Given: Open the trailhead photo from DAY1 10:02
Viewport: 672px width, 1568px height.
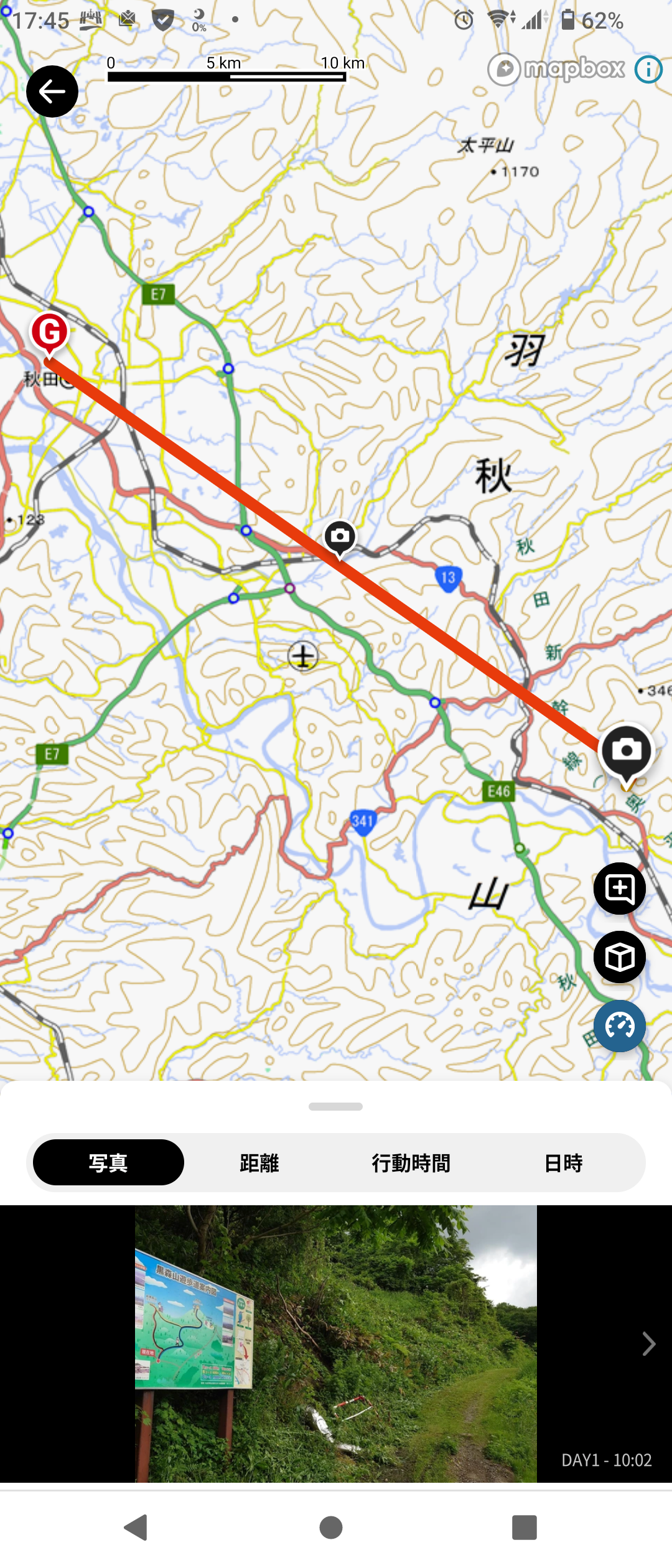Looking at the screenshot, I should click(x=336, y=1343).
